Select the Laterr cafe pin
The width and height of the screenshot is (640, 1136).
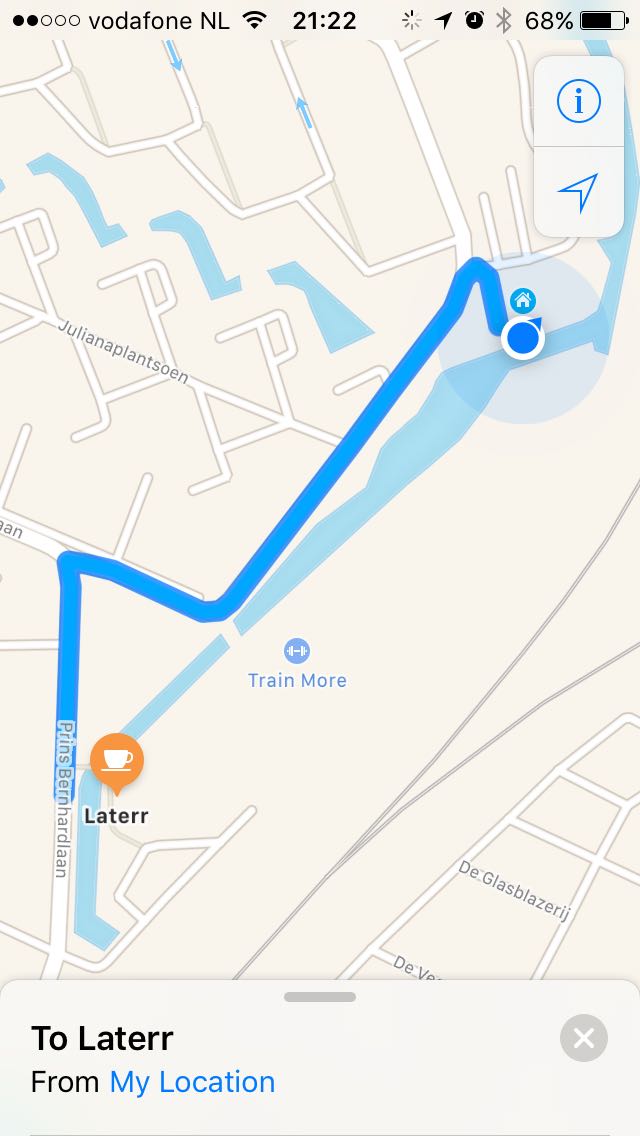pos(117,760)
